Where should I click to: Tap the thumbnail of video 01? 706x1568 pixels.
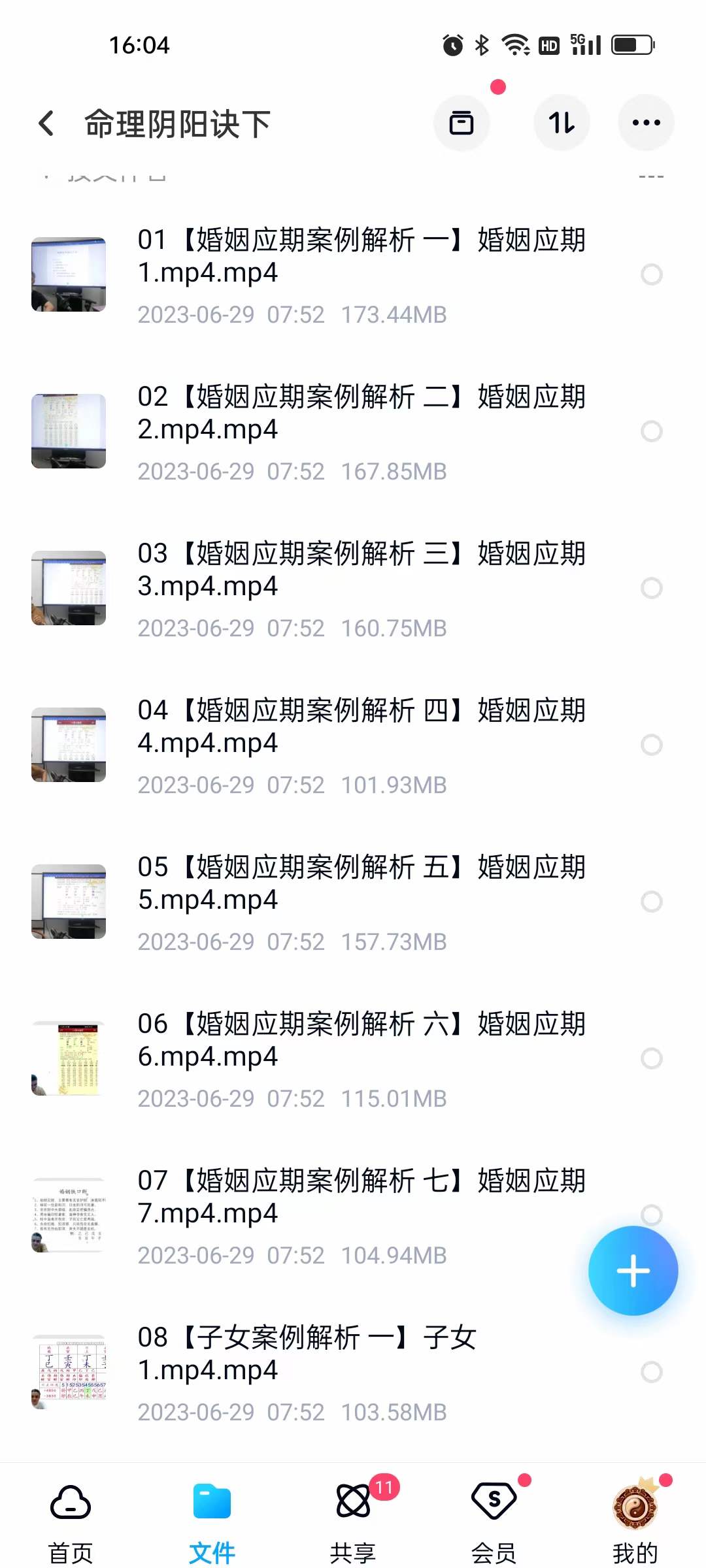(69, 274)
